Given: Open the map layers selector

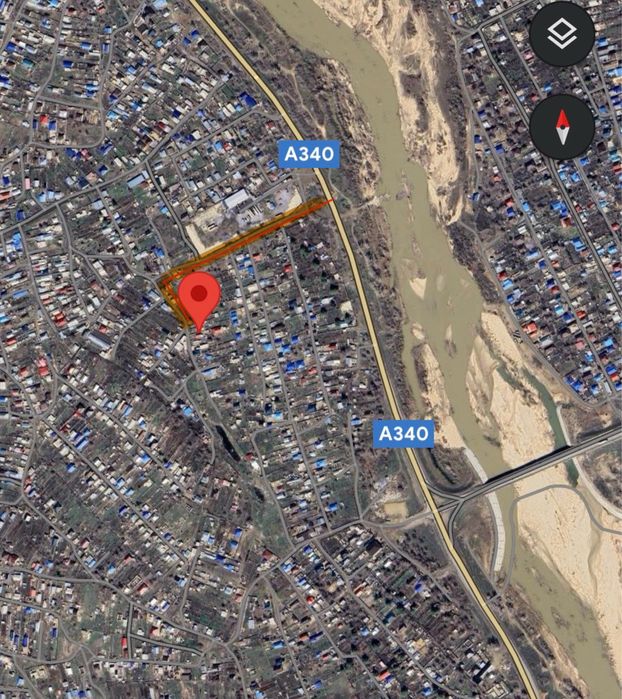Looking at the screenshot, I should 563,35.
